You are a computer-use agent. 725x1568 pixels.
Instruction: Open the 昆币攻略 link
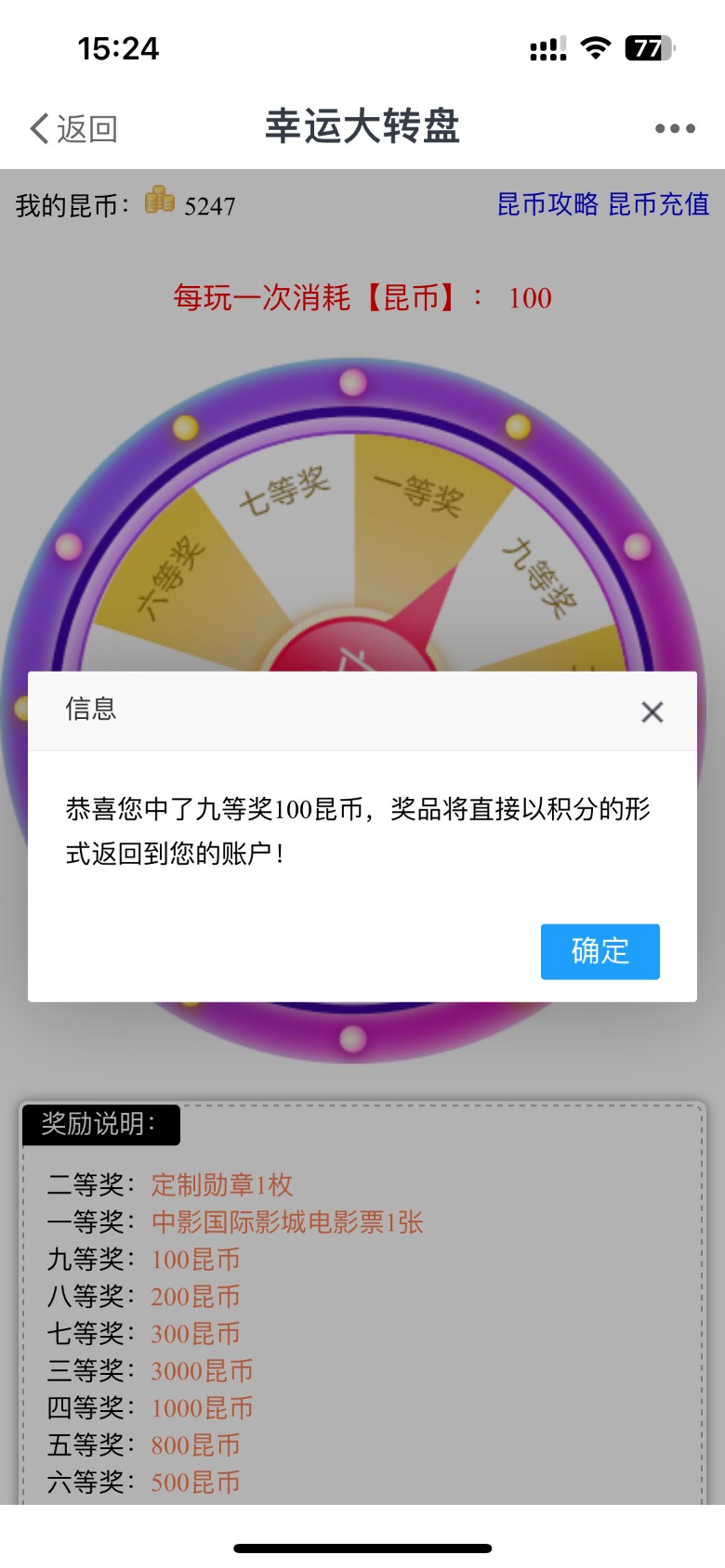tap(547, 204)
